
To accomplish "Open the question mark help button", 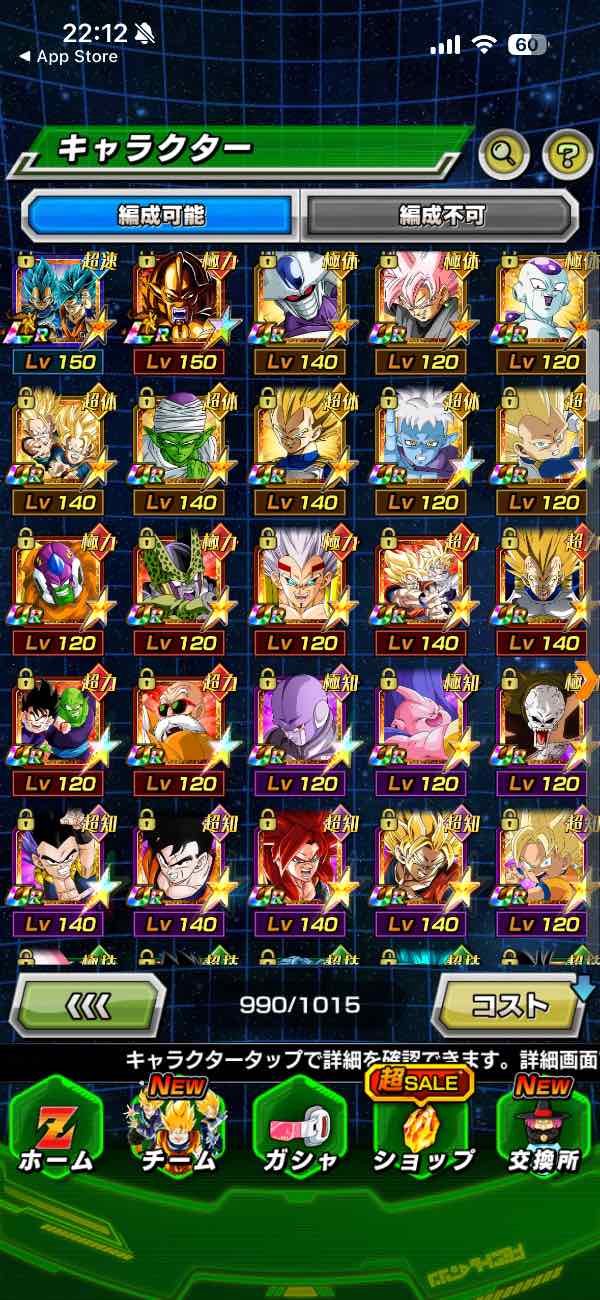I will [x=567, y=154].
